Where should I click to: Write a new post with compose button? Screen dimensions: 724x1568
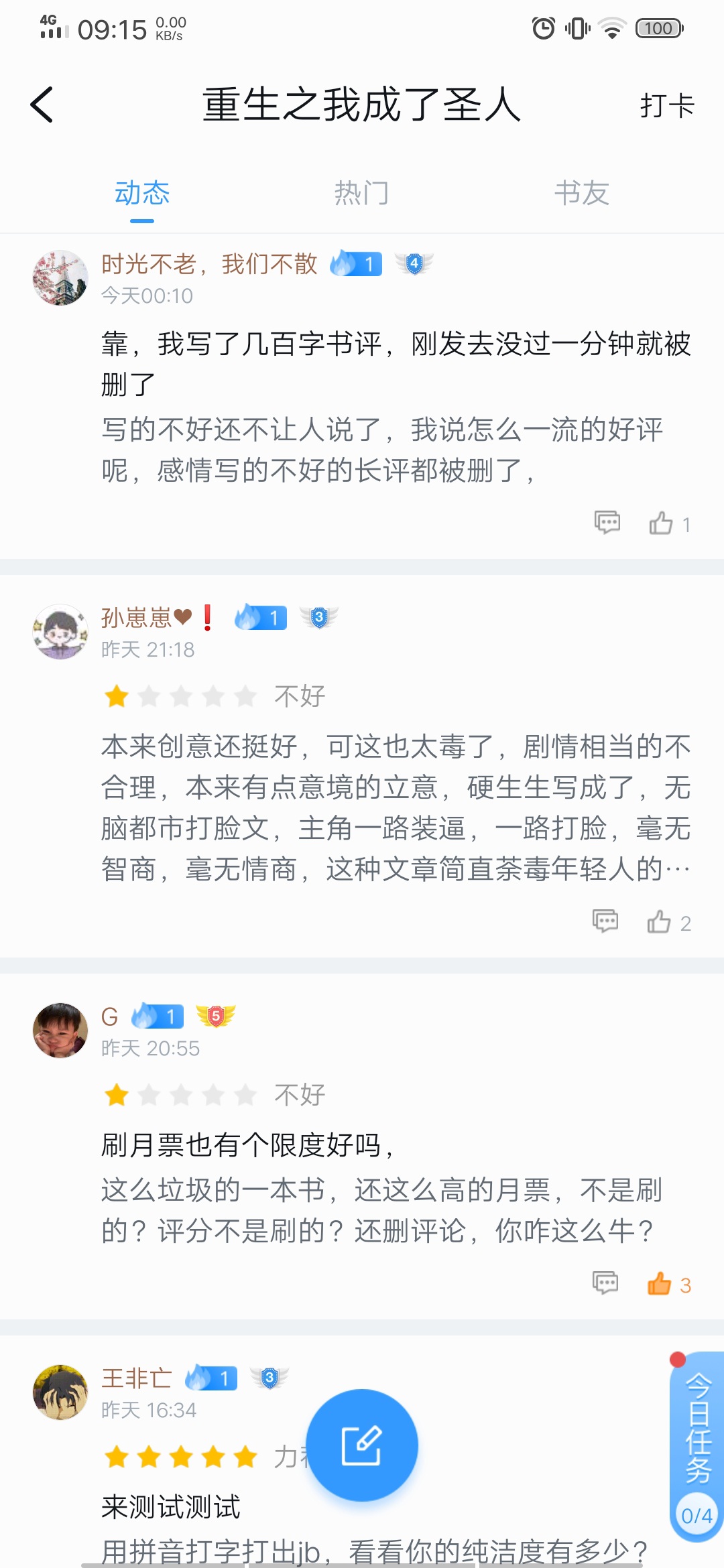pyautogui.click(x=362, y=1445)
